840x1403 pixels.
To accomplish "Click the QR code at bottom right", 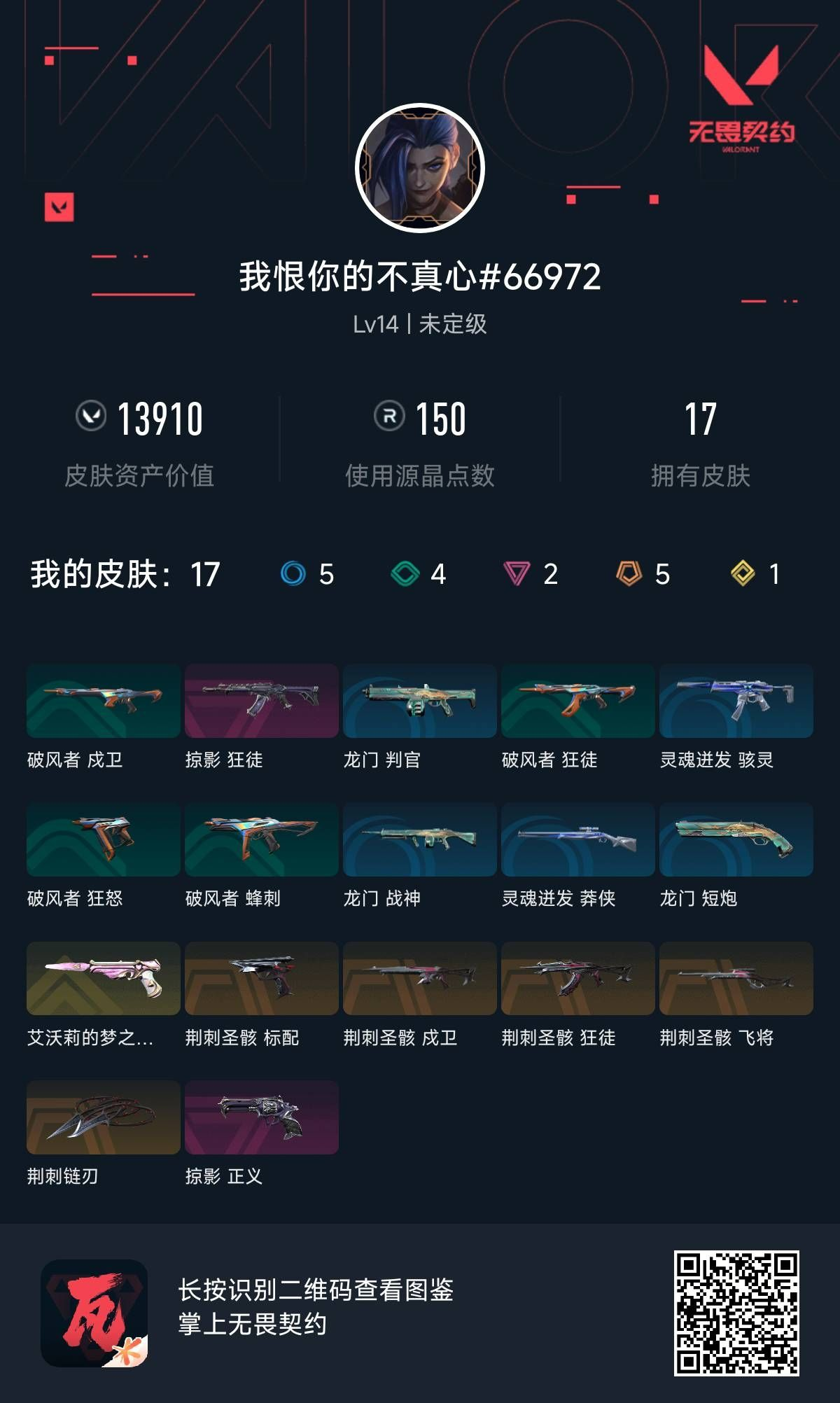I will [738, 1311].
